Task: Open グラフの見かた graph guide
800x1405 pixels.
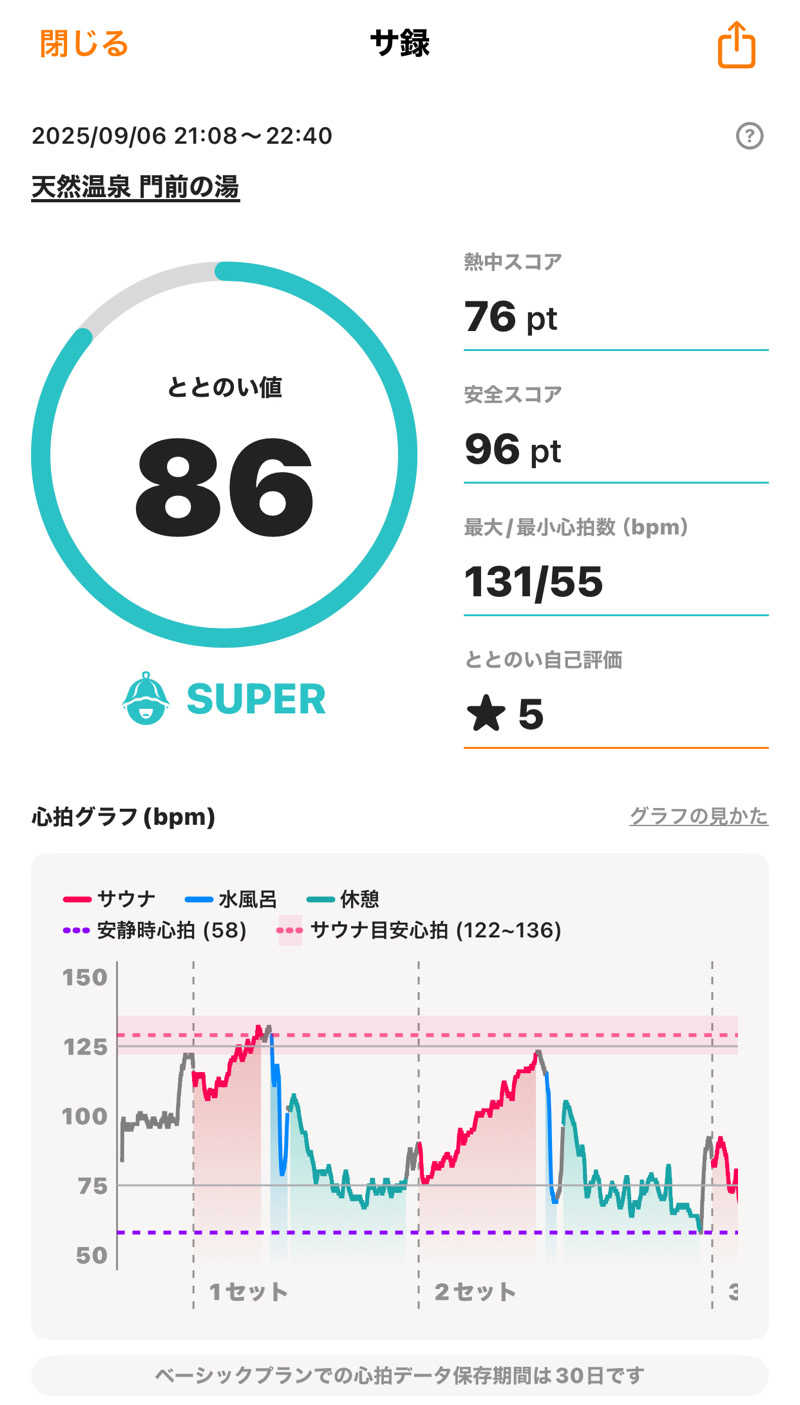Action: 698,816
